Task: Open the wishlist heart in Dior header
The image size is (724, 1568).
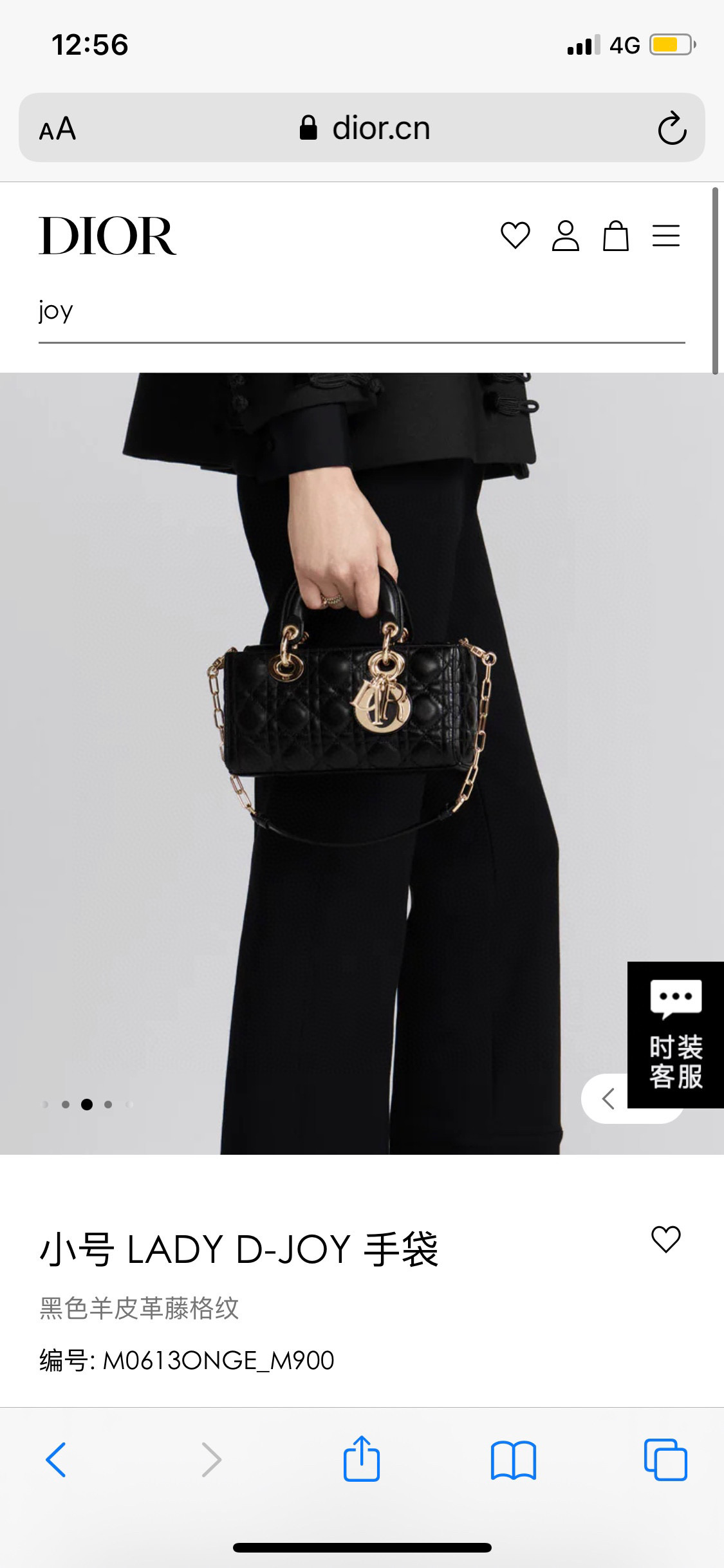Action: click(x=515, y=236)
